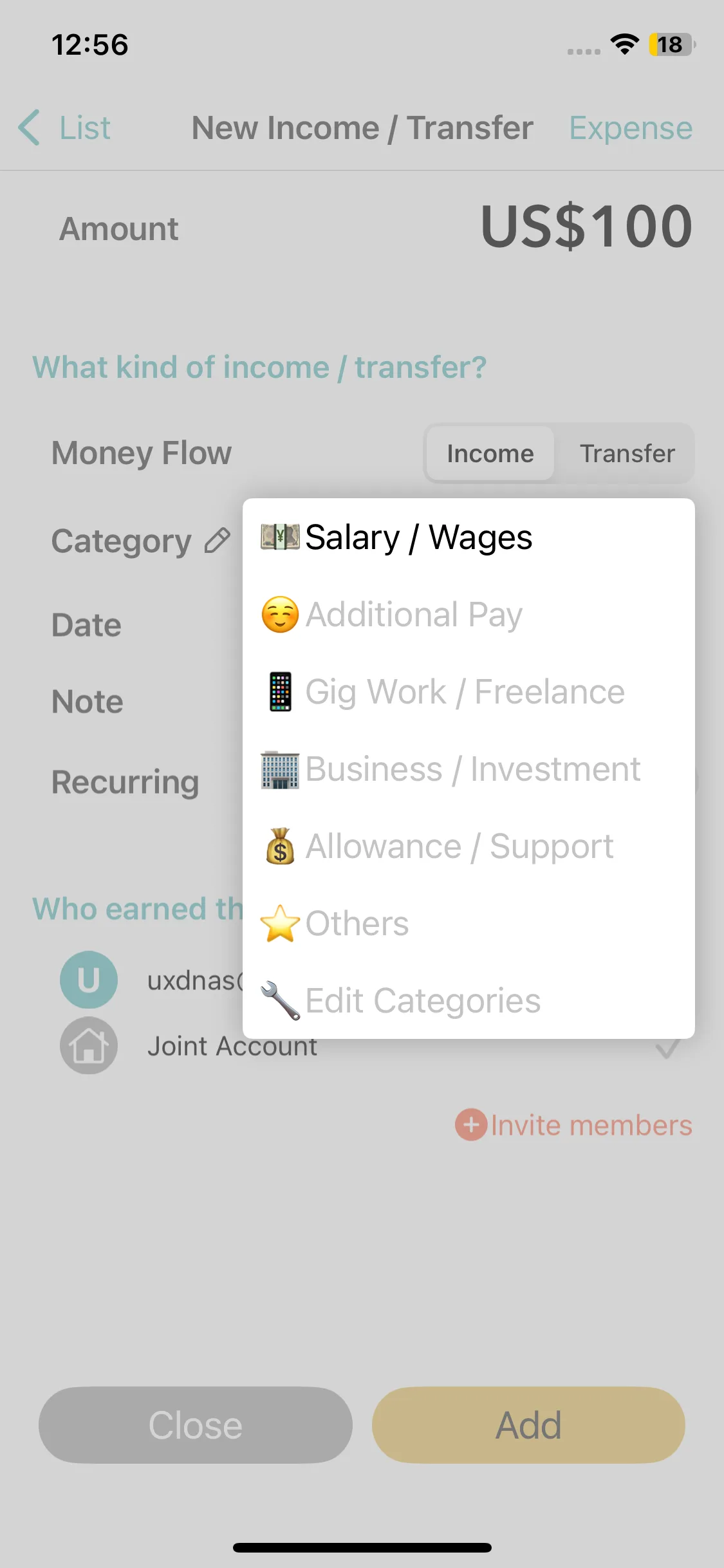Open Edit Categories
724x1568 pixels.
click(422, 1001)
